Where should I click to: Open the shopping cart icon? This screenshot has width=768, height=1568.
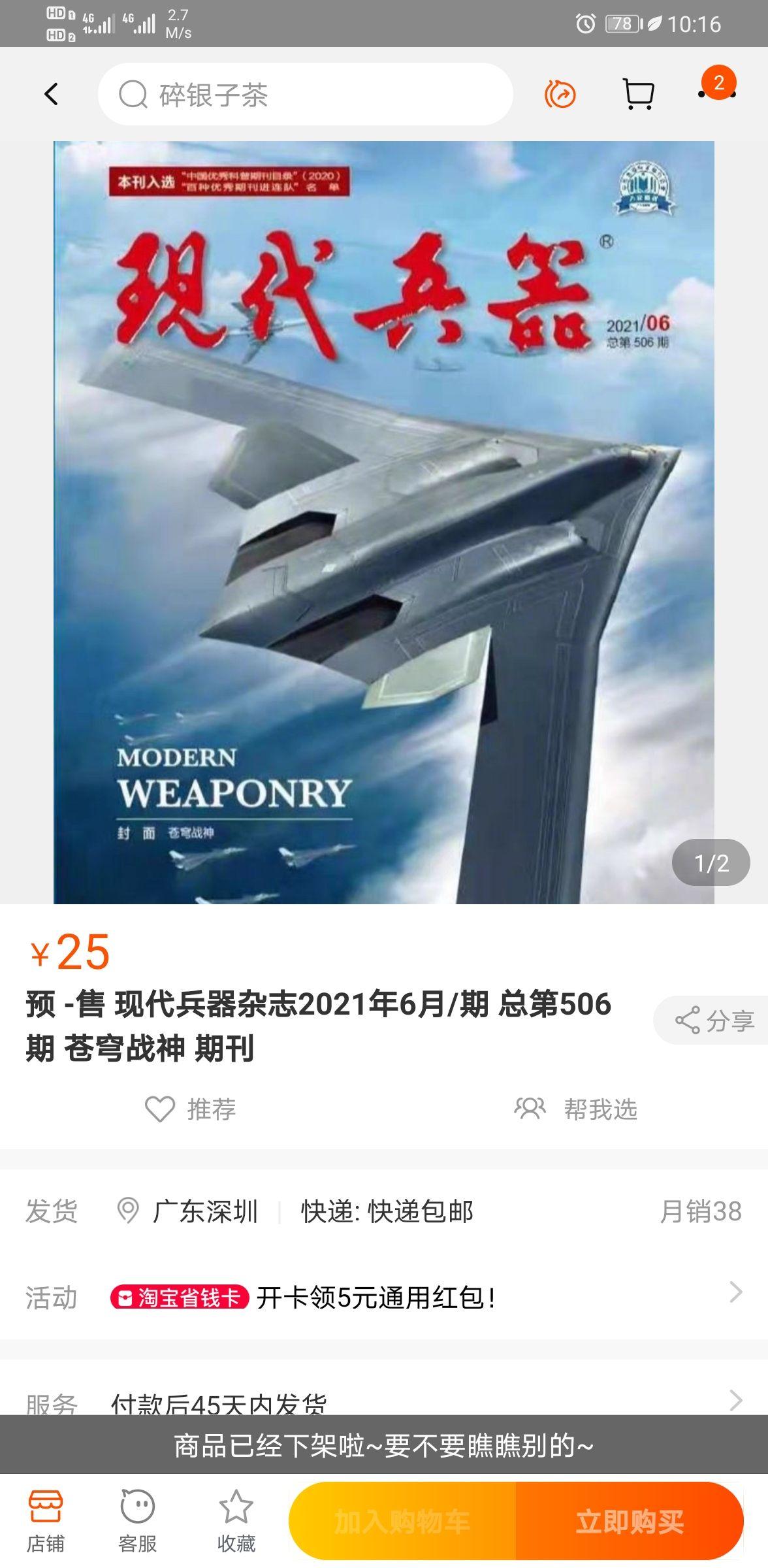click(639, 95)
